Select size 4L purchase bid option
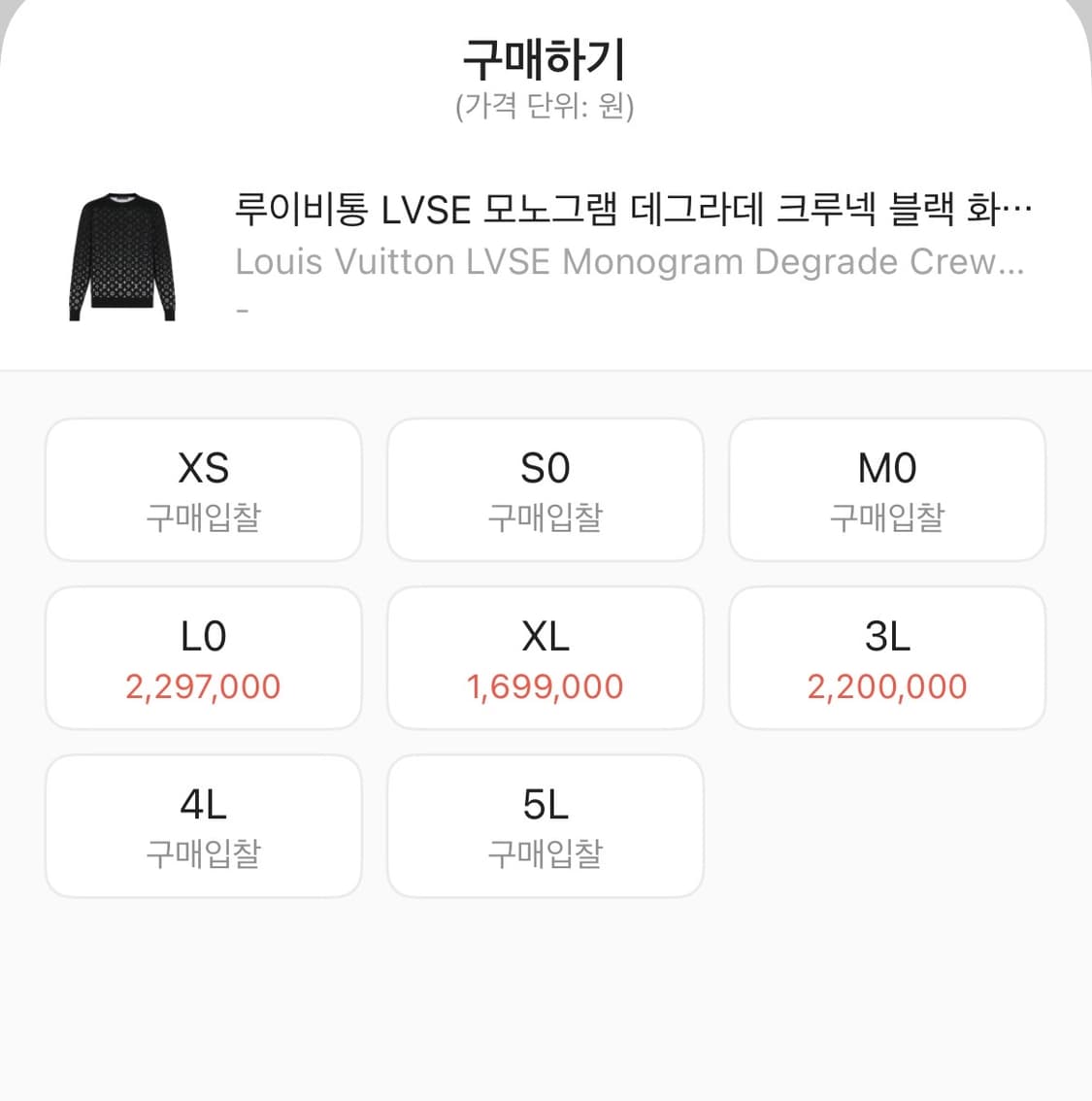The height and width of the screenshot is (1101, 1092). [203, 825]
